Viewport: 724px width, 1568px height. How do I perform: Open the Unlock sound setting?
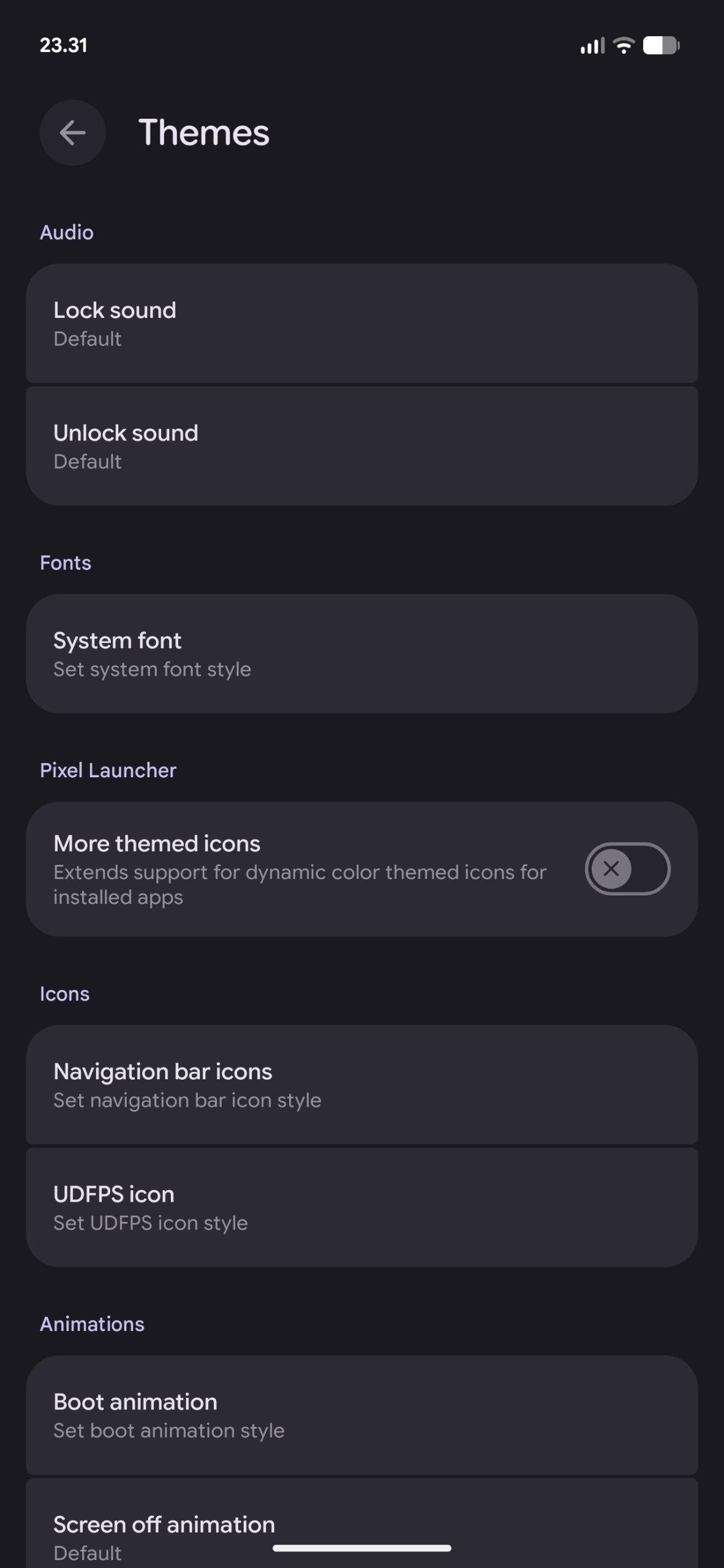pyautogui.click(x=361, y=446)
